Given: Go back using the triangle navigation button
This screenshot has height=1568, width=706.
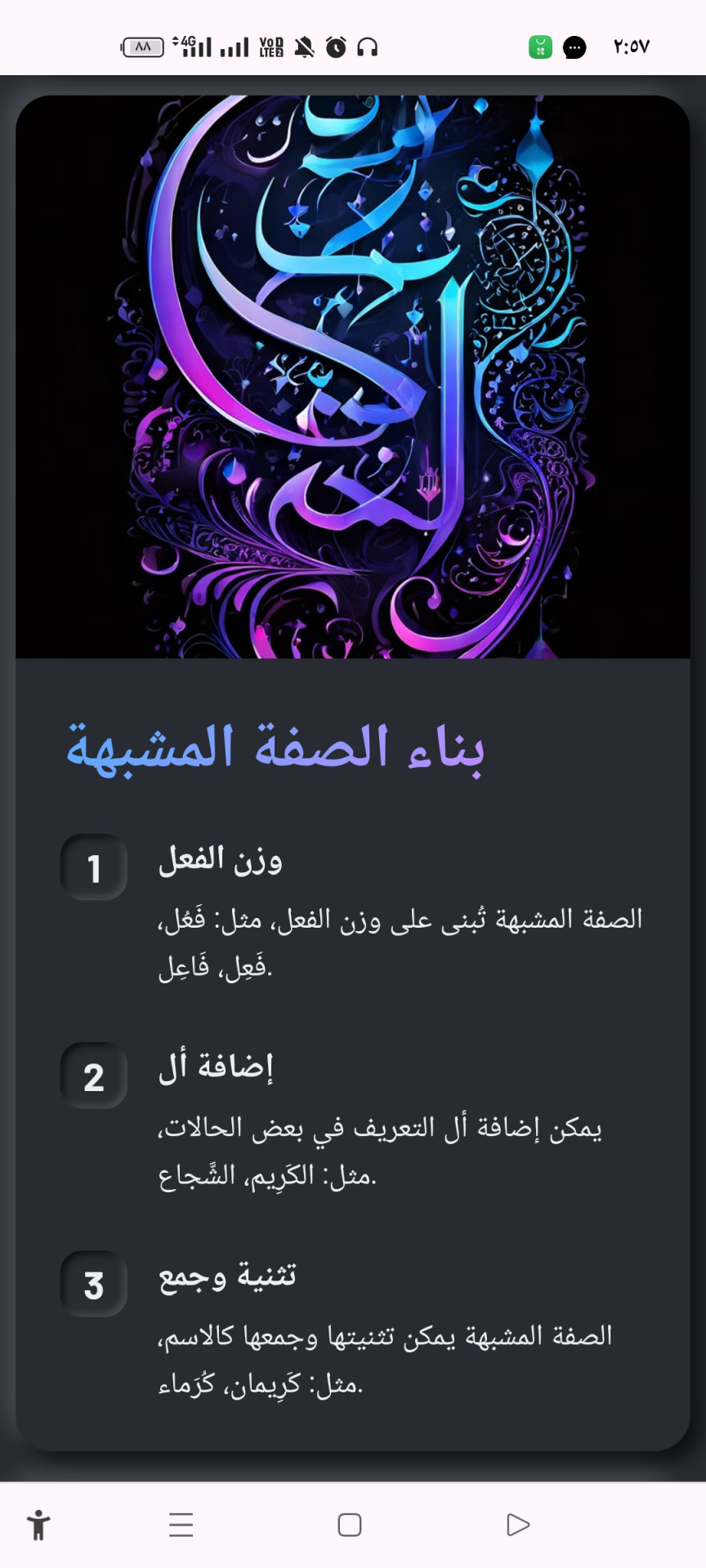Looking at the screenshot, I should 518,1525.
